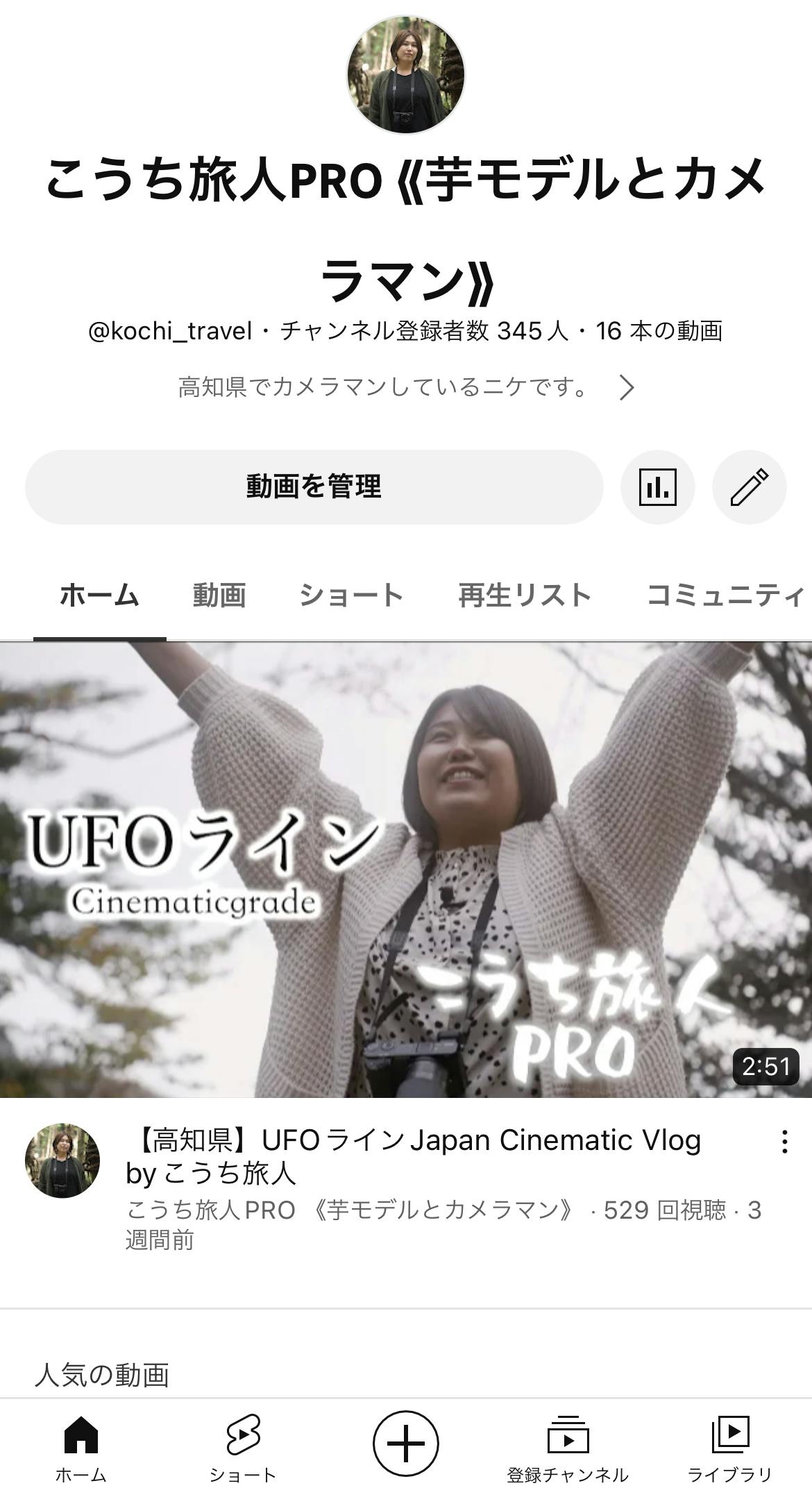This screenshot has height=1497, width=812.
Task: Open channel analytics bar chart icon
Action: 657,487
